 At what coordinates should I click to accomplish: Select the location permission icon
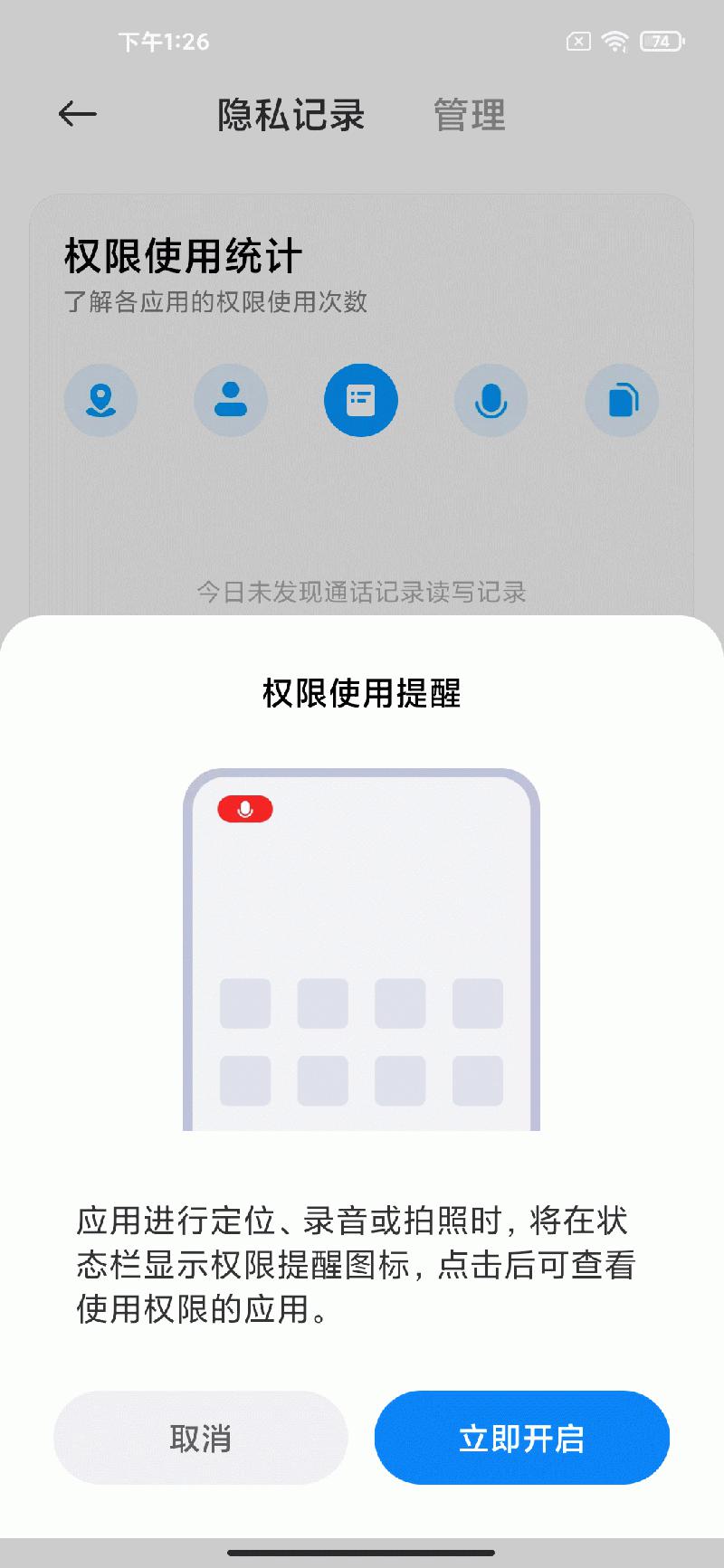click(x=100, y=400)
